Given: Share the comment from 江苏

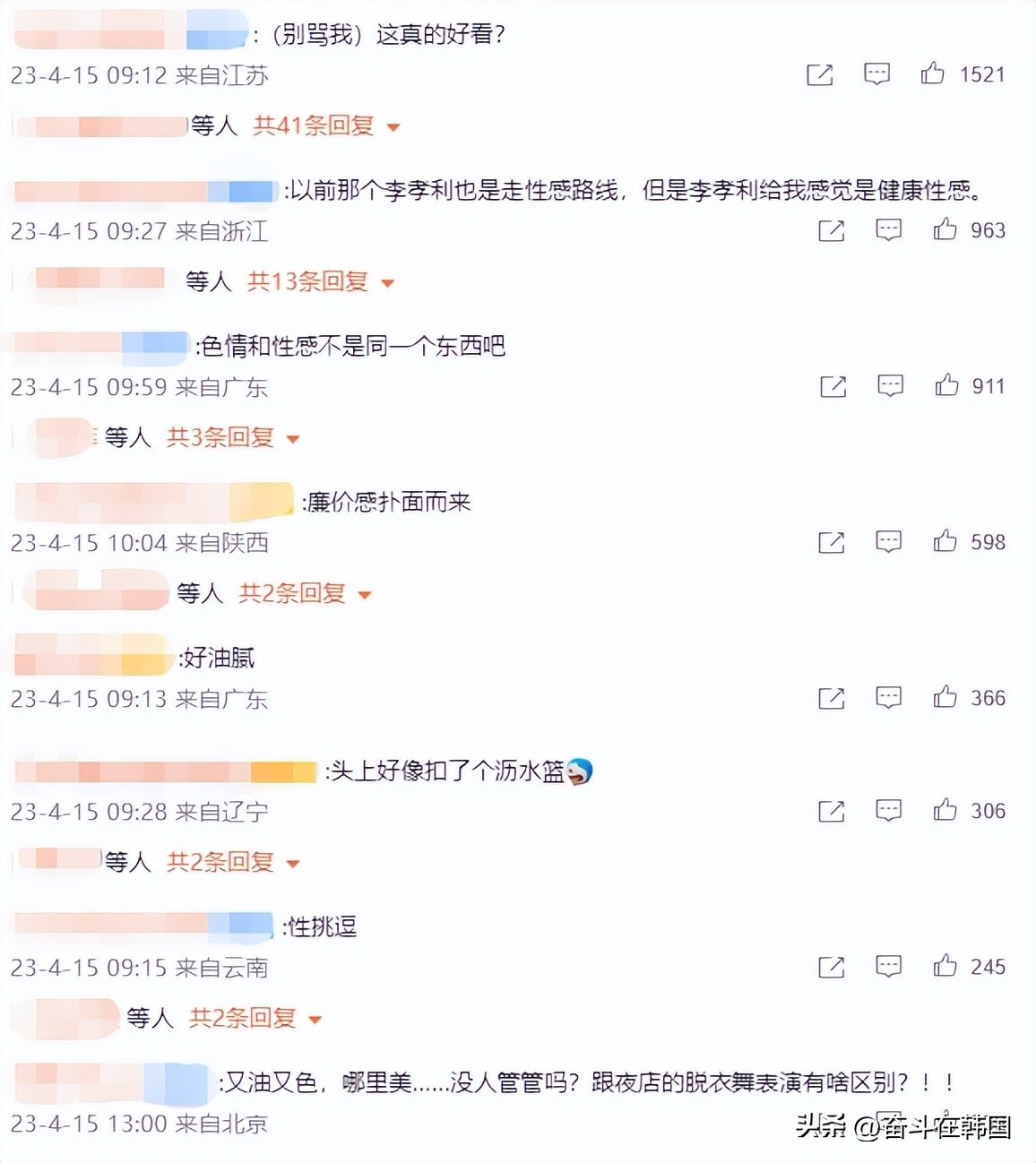Looking at the screenshot, I should coord(819,74).
